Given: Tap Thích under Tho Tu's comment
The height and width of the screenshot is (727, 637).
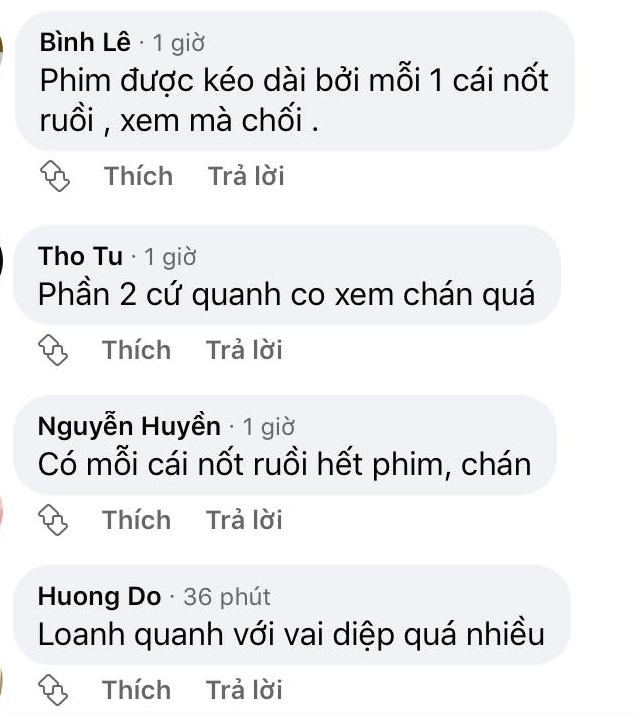Looking at the screenshot, I should [136, 350].
